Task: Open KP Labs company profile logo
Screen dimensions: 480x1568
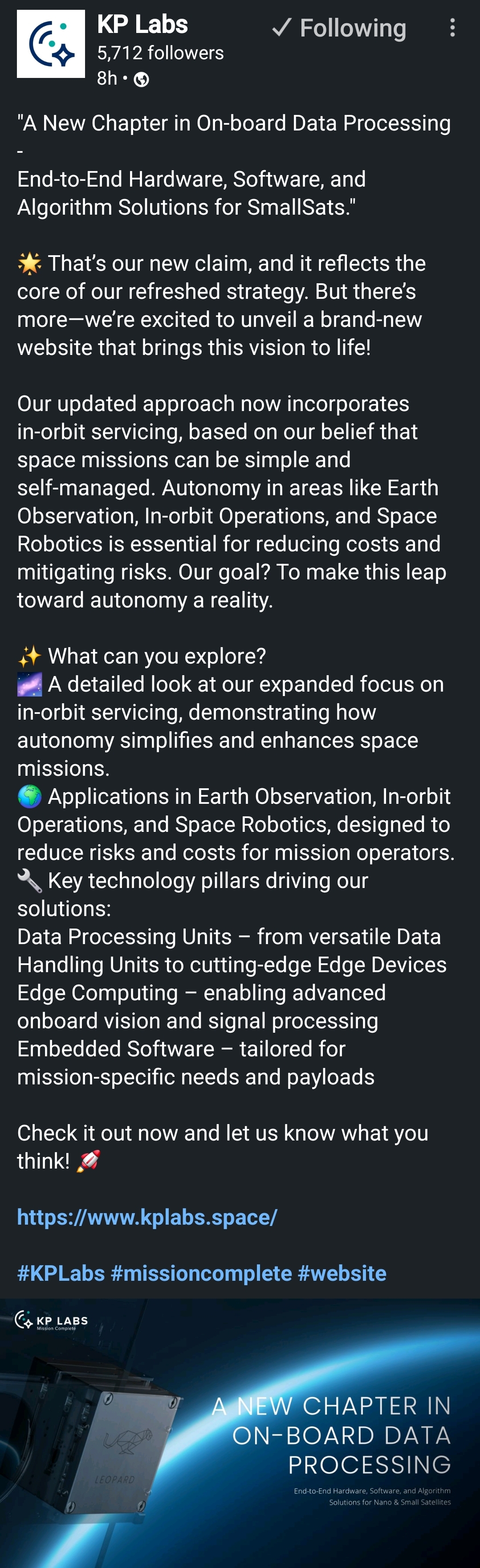Action: click(x=50, y=44)
